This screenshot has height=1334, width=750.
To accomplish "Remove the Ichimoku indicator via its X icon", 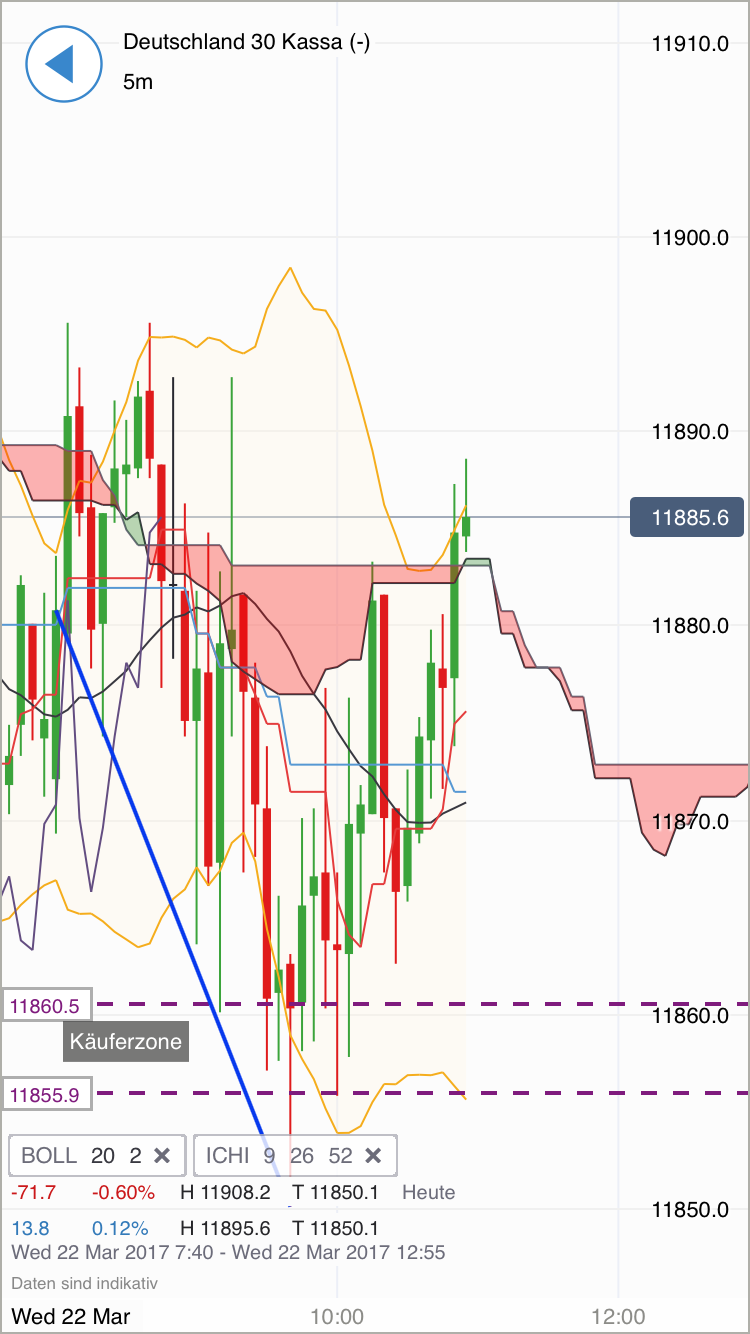I will 373,1155.
